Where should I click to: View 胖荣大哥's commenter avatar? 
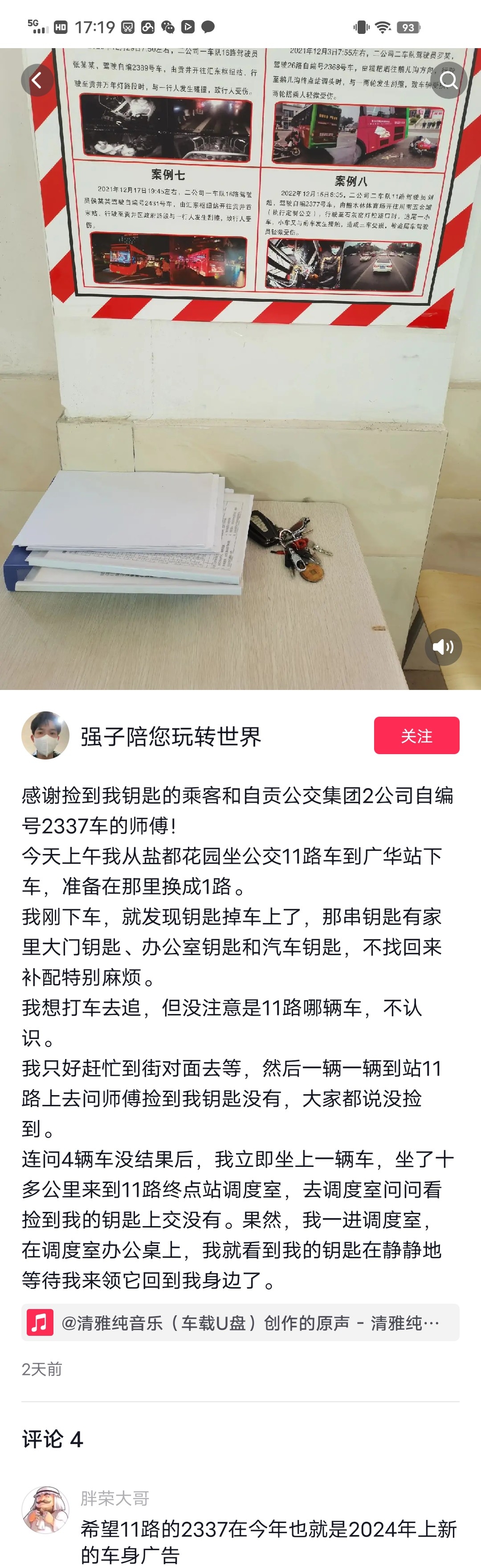point(45,1509)
